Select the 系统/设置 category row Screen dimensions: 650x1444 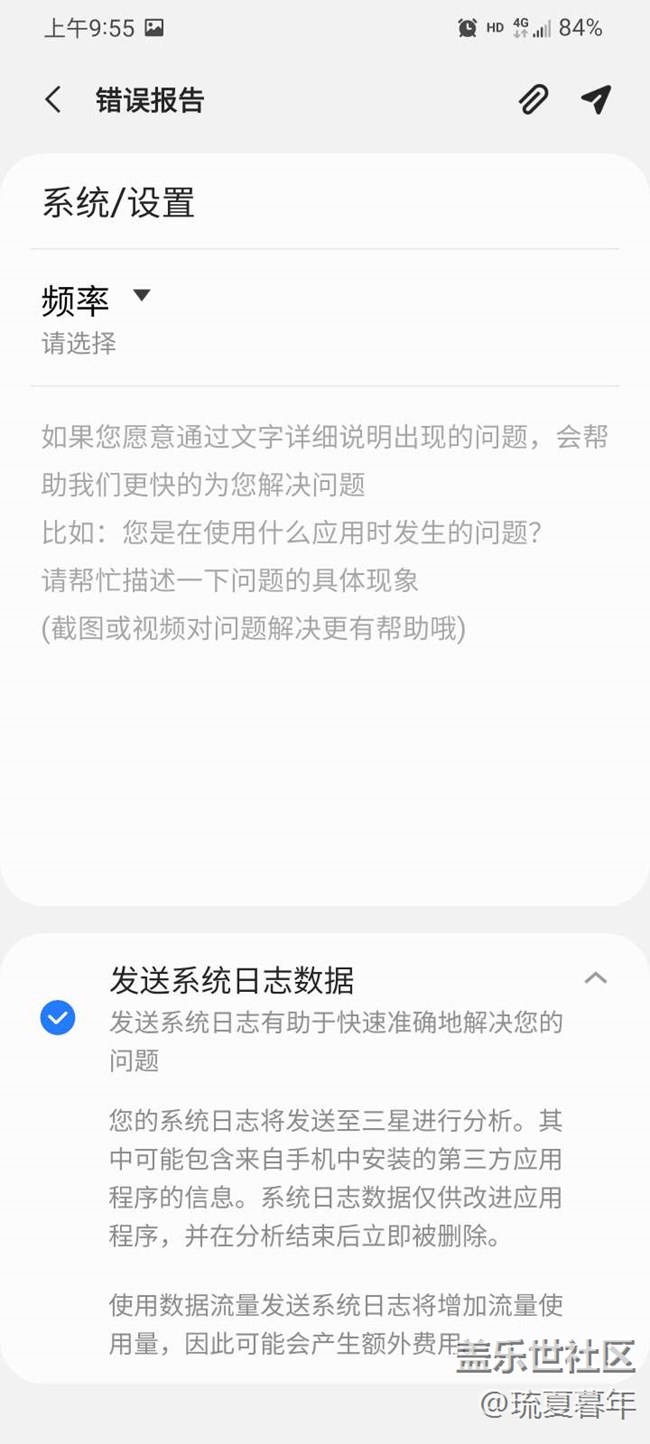325,203
